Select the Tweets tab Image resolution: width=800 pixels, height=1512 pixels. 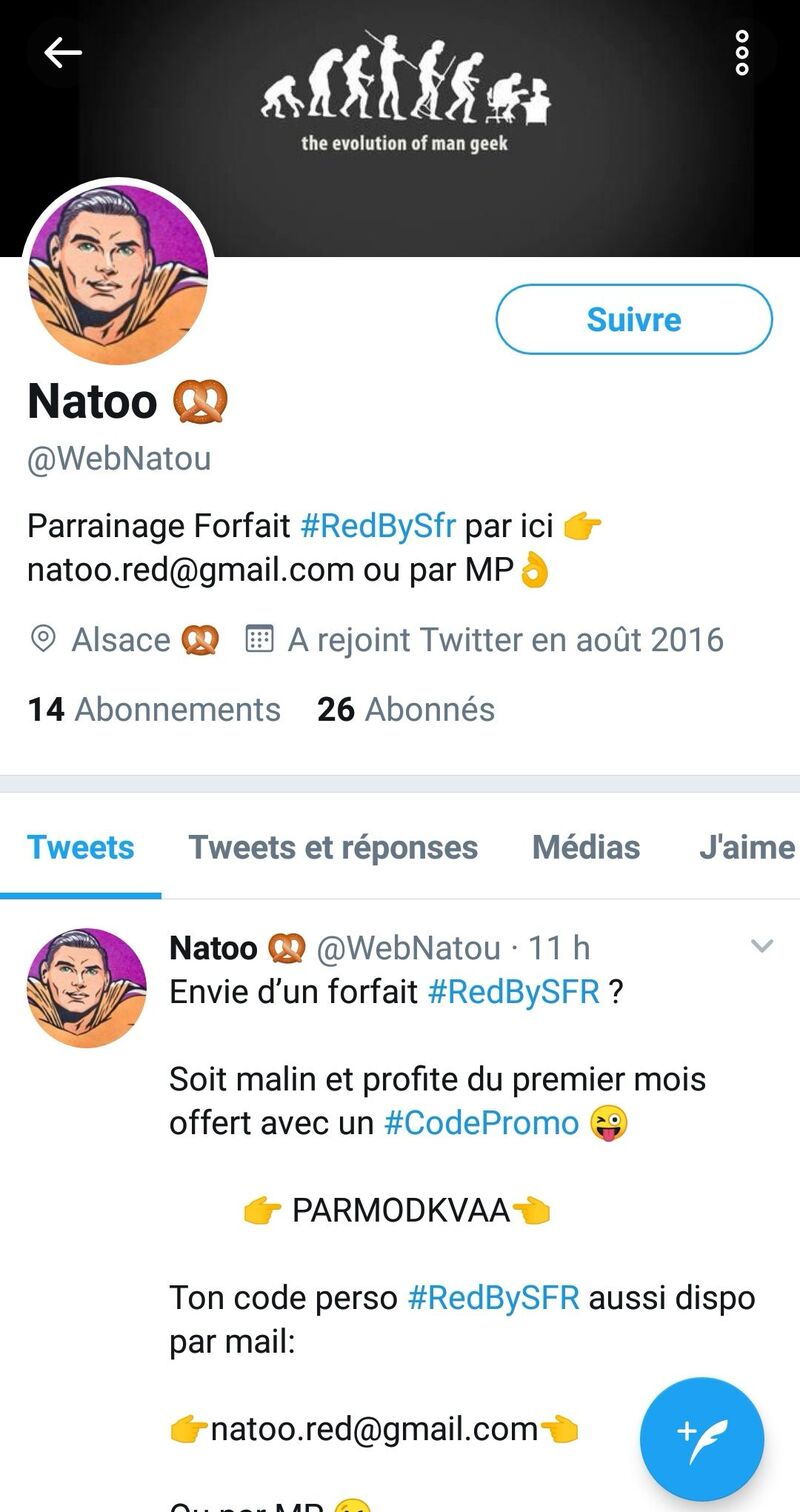(81, 847)
